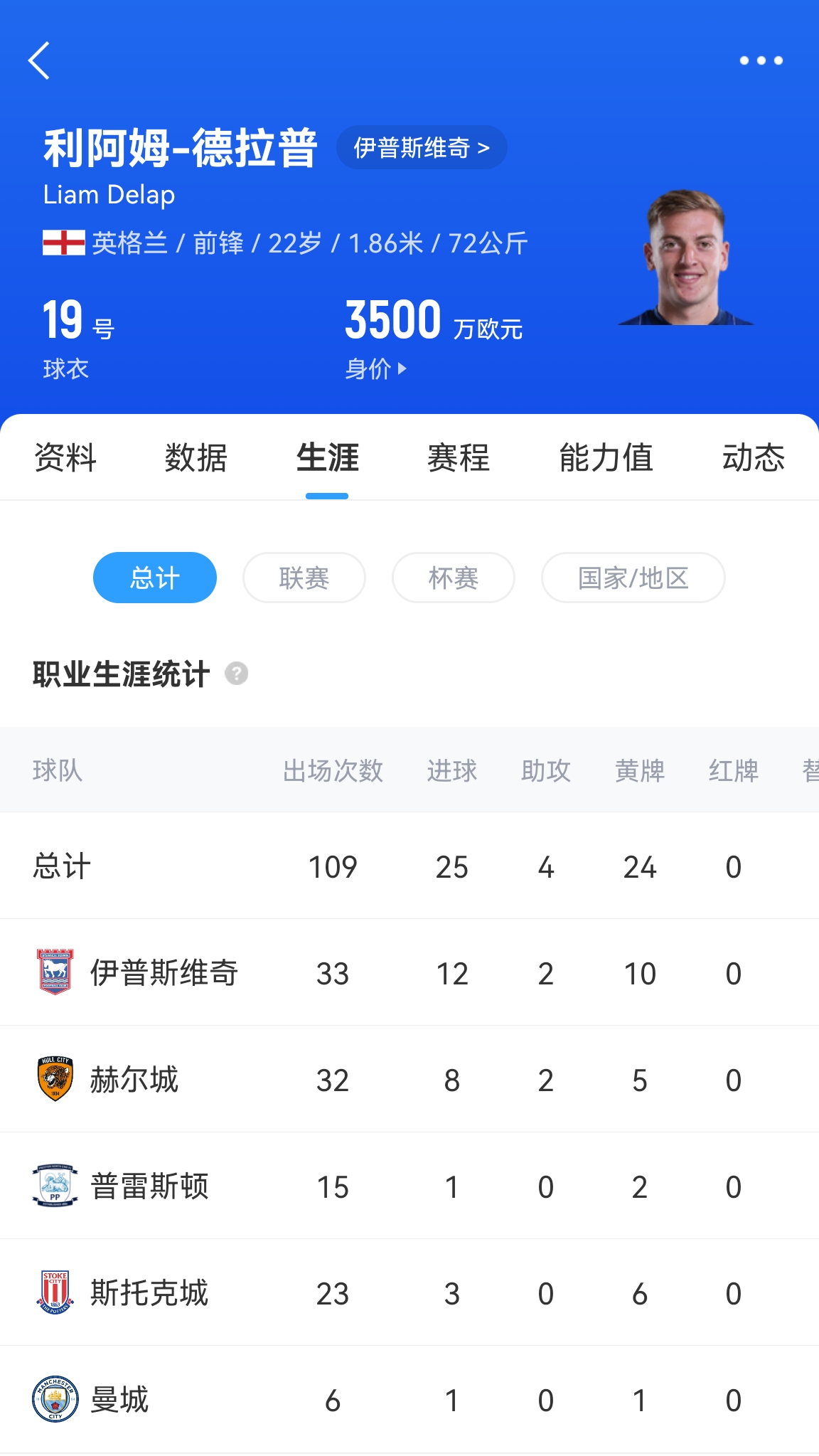
Task: View 身价 market value details
Action: (375, 368)
